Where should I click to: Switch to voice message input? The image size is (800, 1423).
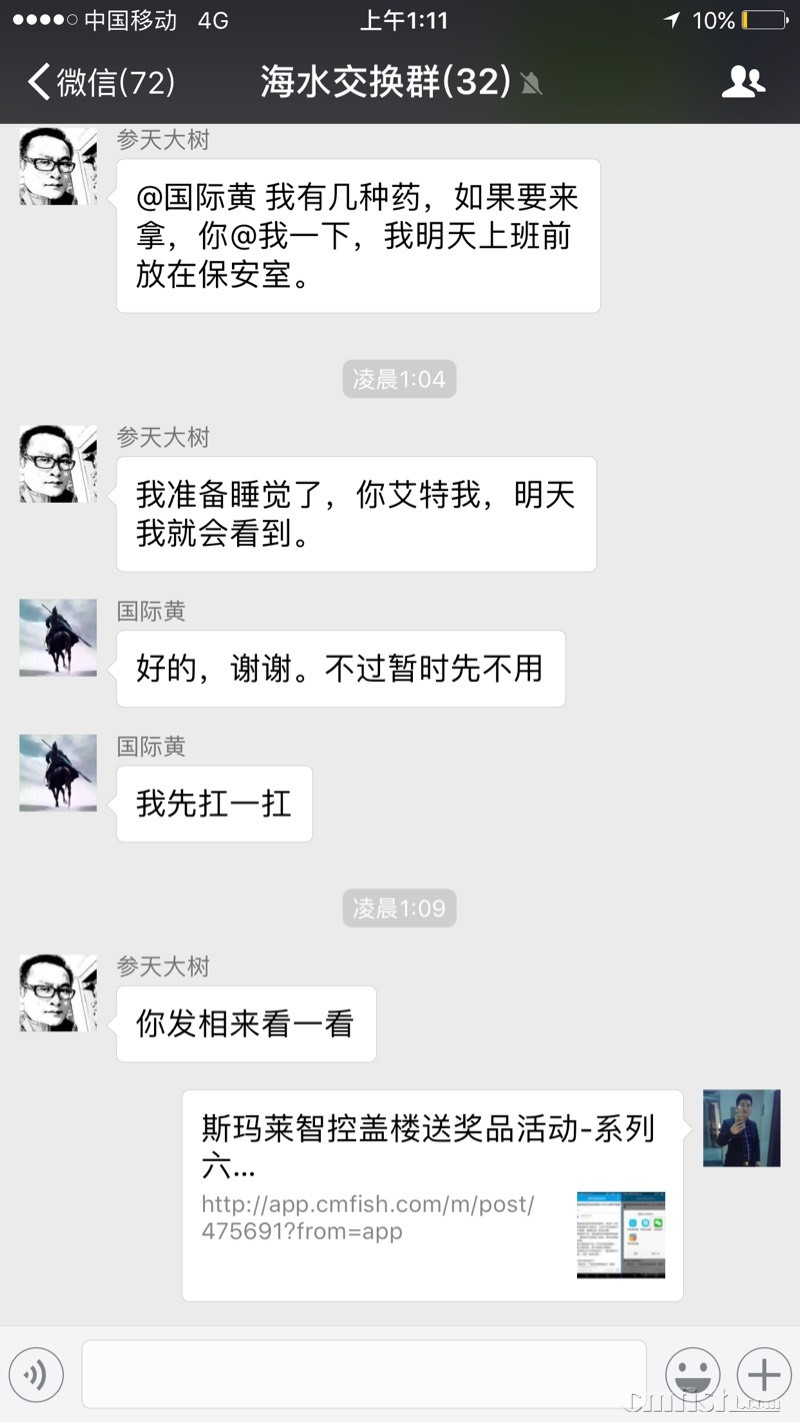[x=36, y=1375]
